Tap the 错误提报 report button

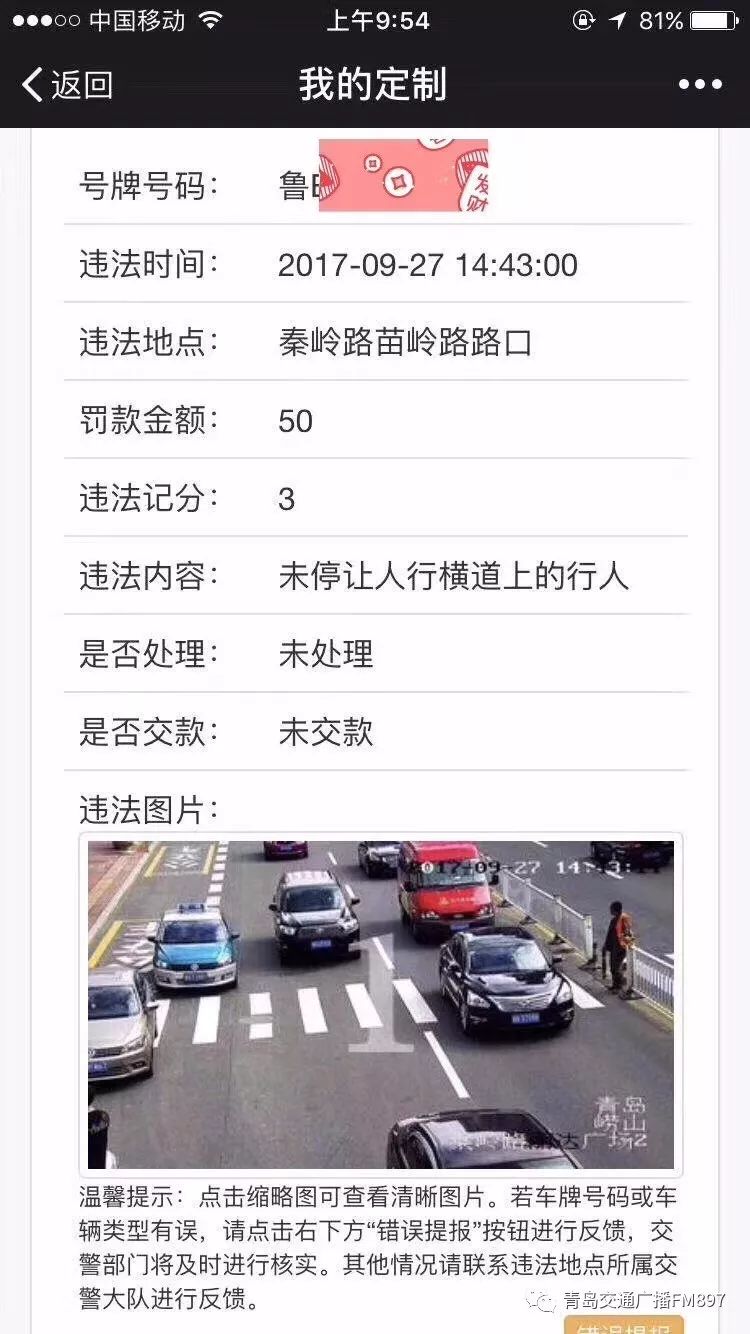(624, 1325)
